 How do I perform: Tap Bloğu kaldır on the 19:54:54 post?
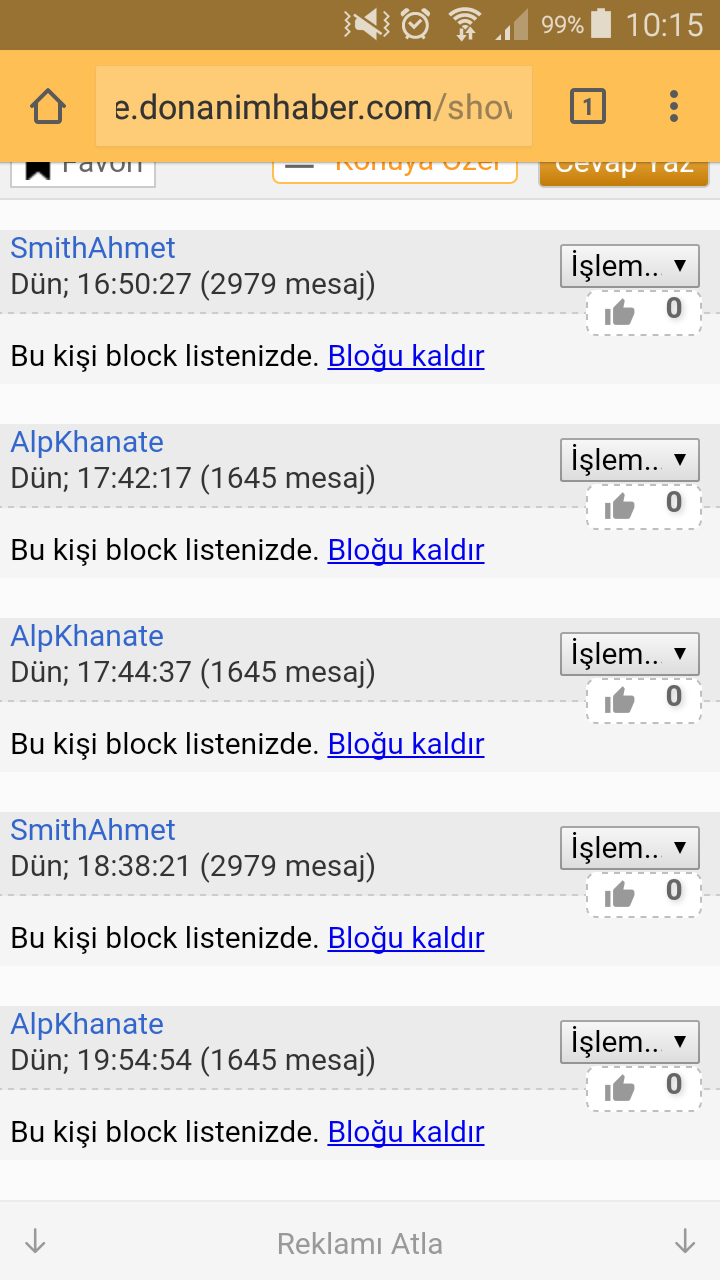pyautogui.click(x=406, y=1132)
